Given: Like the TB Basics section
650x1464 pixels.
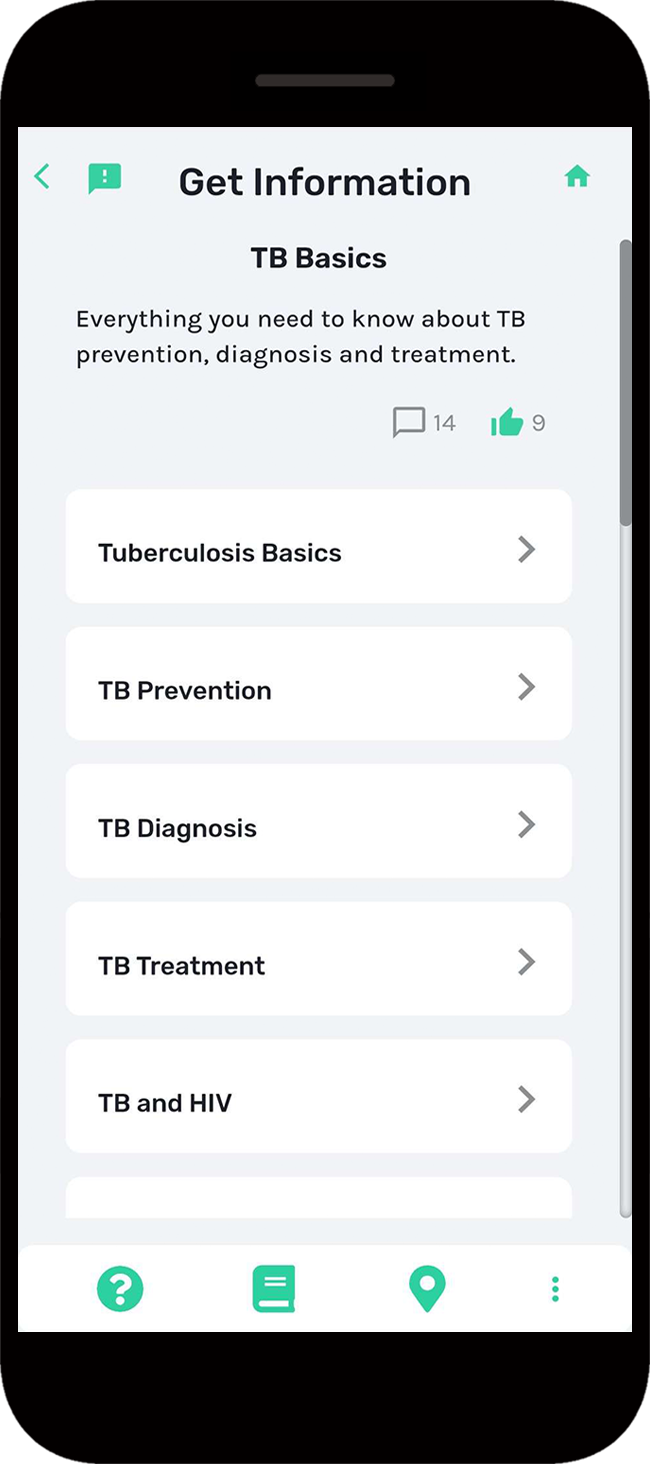Looking at the screenshot, I should 508,423.
